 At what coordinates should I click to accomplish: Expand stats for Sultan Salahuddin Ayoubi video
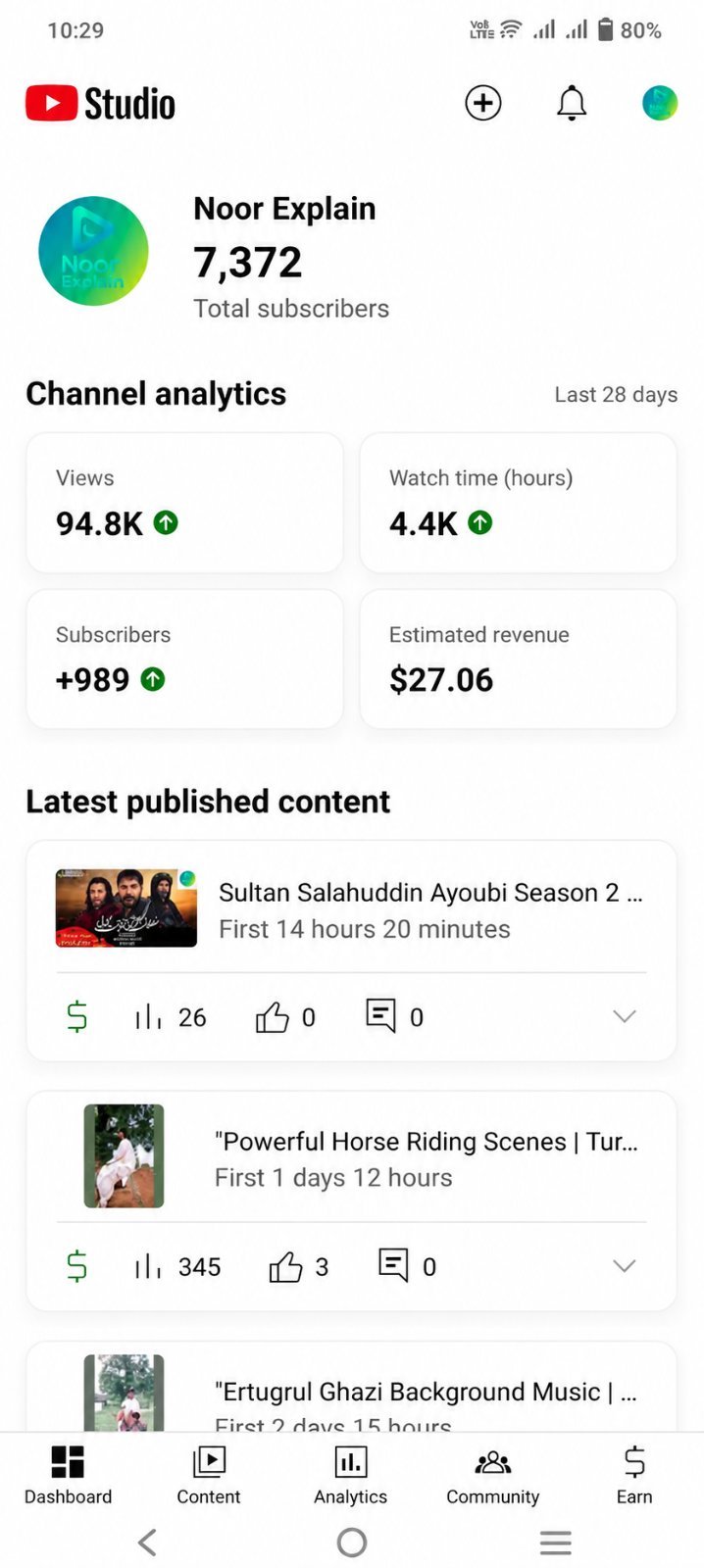point(625,1016)
